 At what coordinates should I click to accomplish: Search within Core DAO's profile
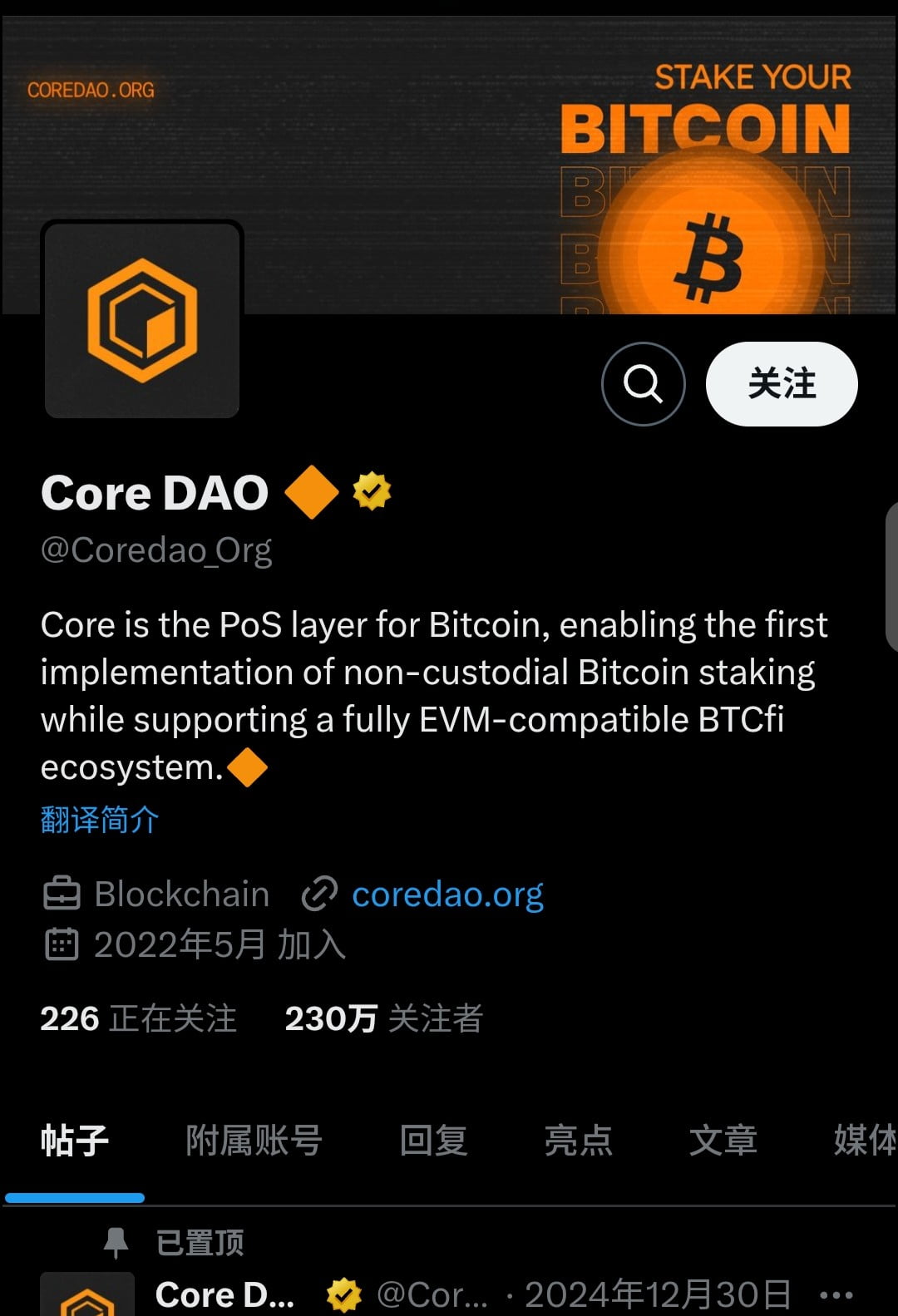coord(643,384)
